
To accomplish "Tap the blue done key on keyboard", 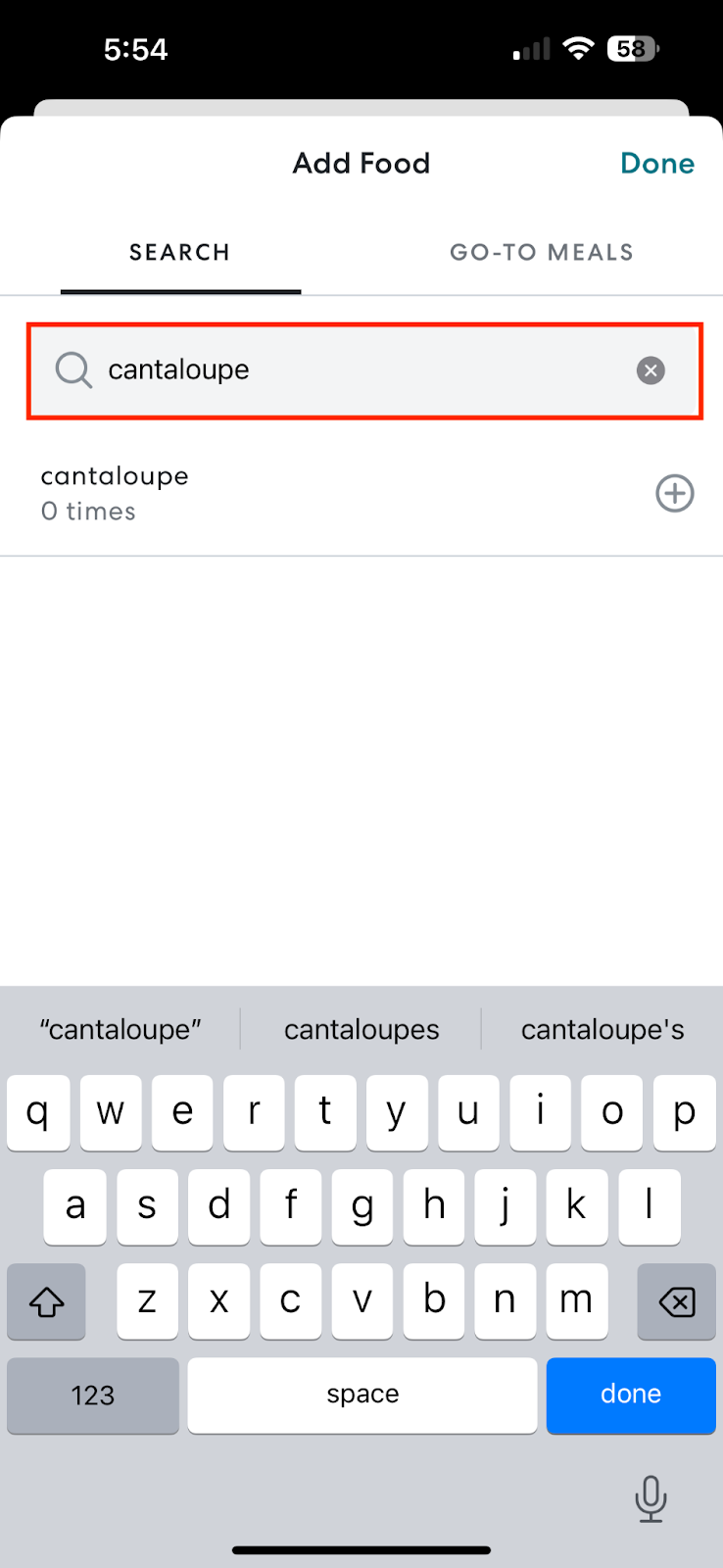I will [x=631, y=1395].
